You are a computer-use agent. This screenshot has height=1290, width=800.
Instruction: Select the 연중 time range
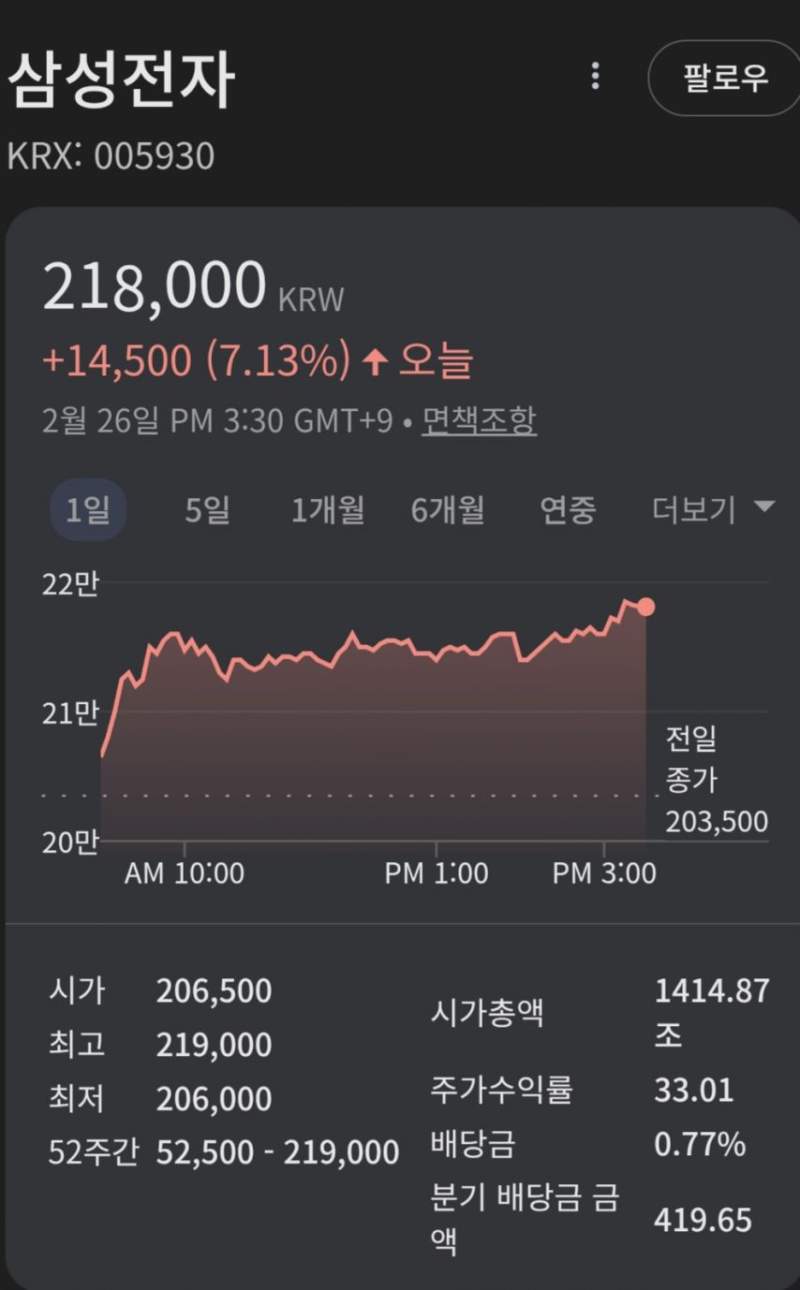[567, 510]
